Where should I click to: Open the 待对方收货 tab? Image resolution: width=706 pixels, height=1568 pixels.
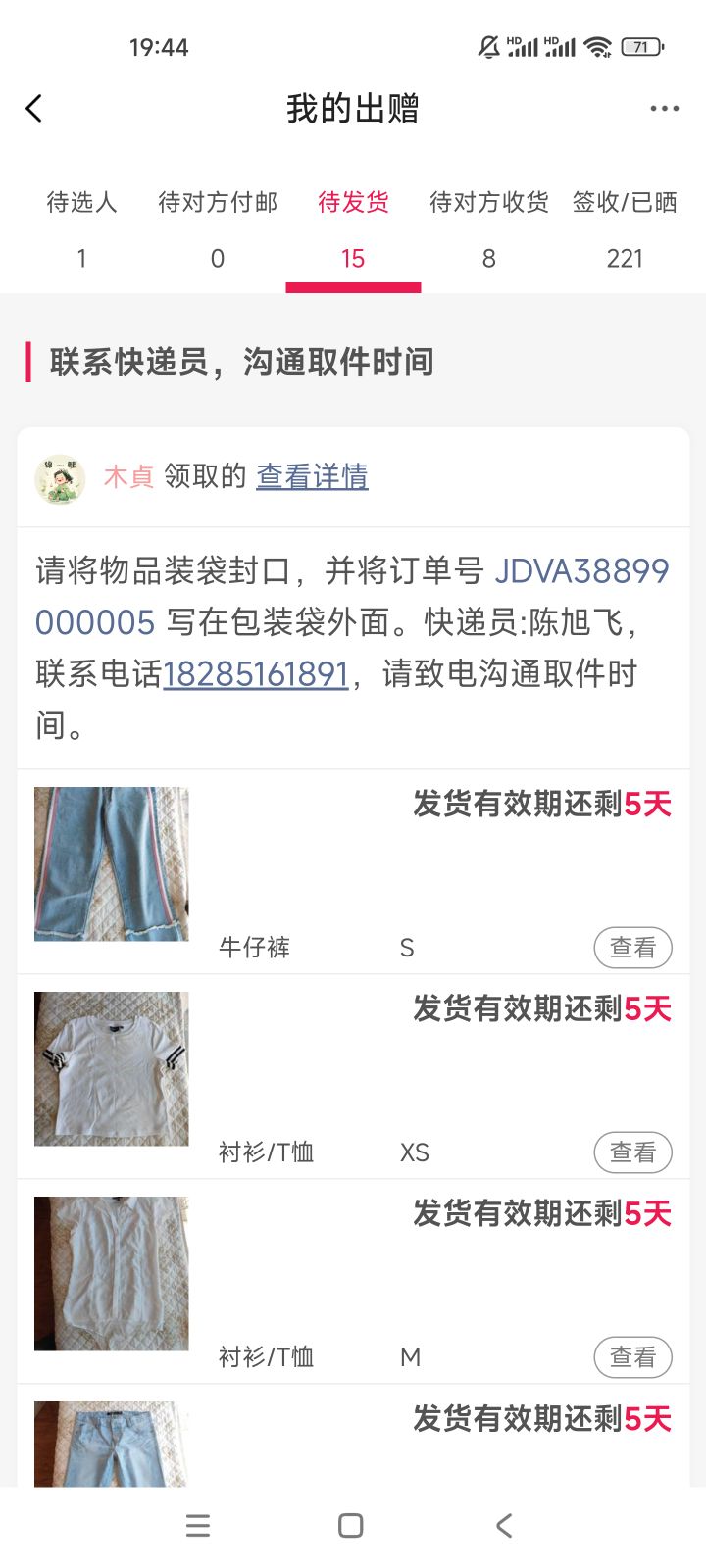click(488, 228)
